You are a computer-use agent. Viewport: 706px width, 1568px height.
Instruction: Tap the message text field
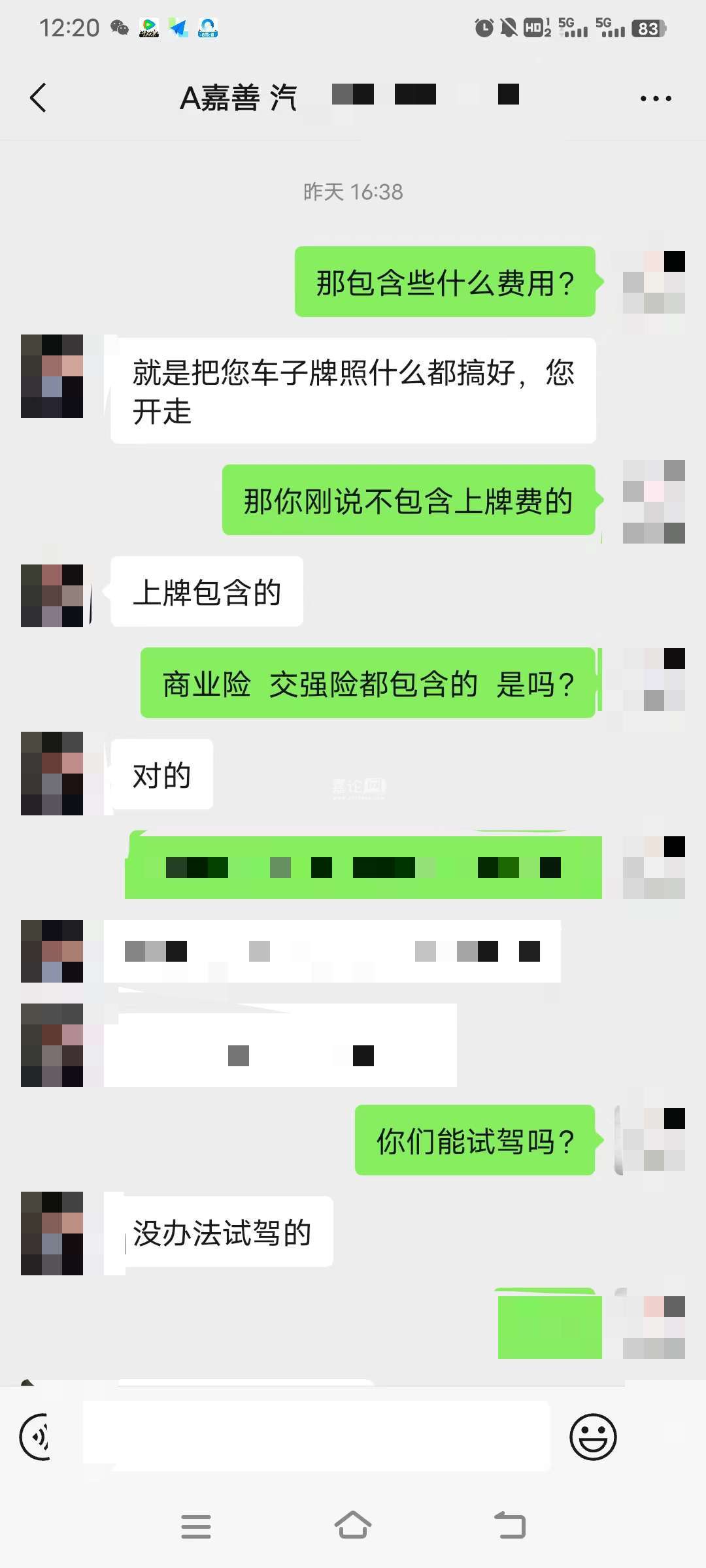click(x=316, y=1436)
